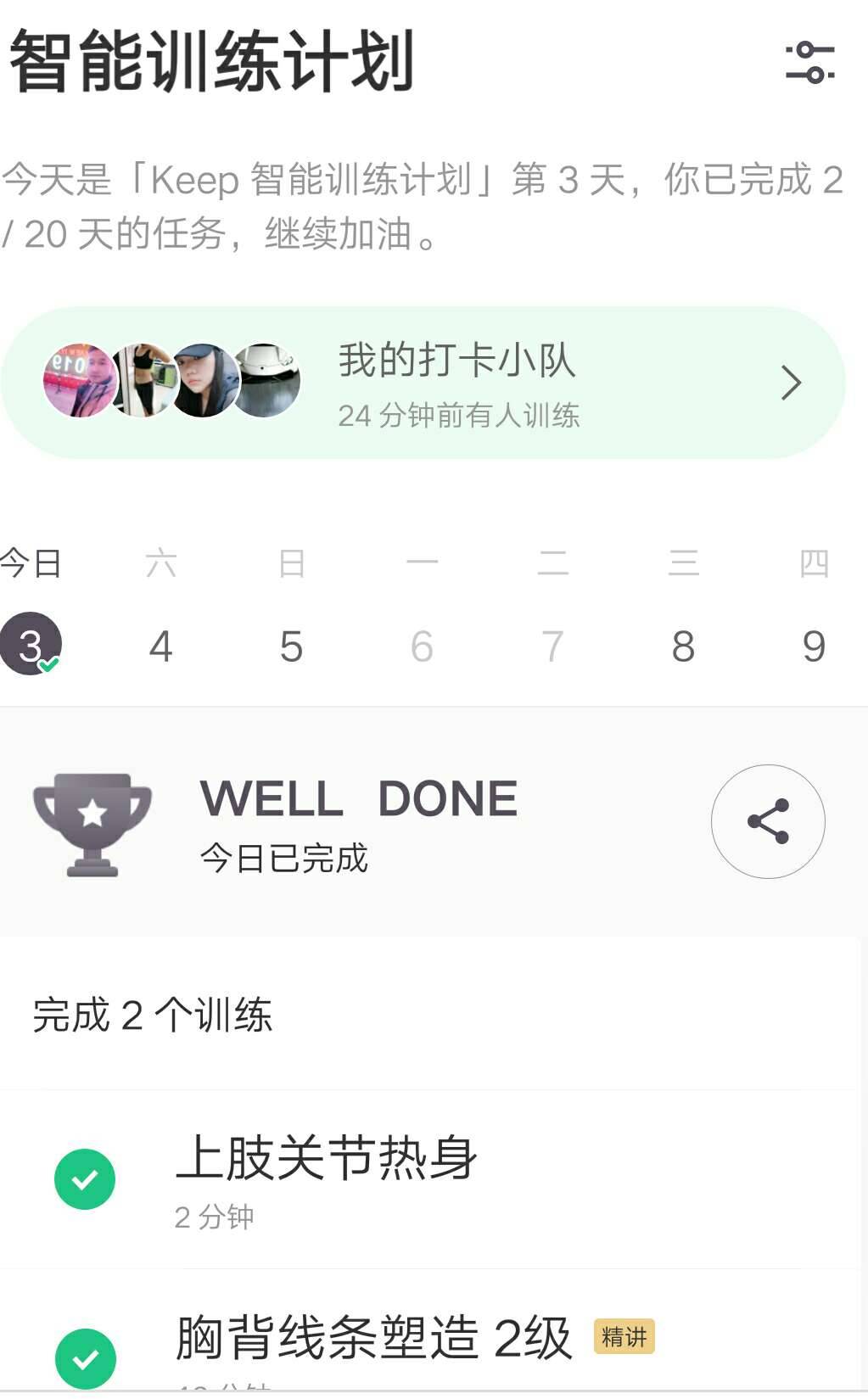Select 今日 in the calendar strip

[31, 562]
